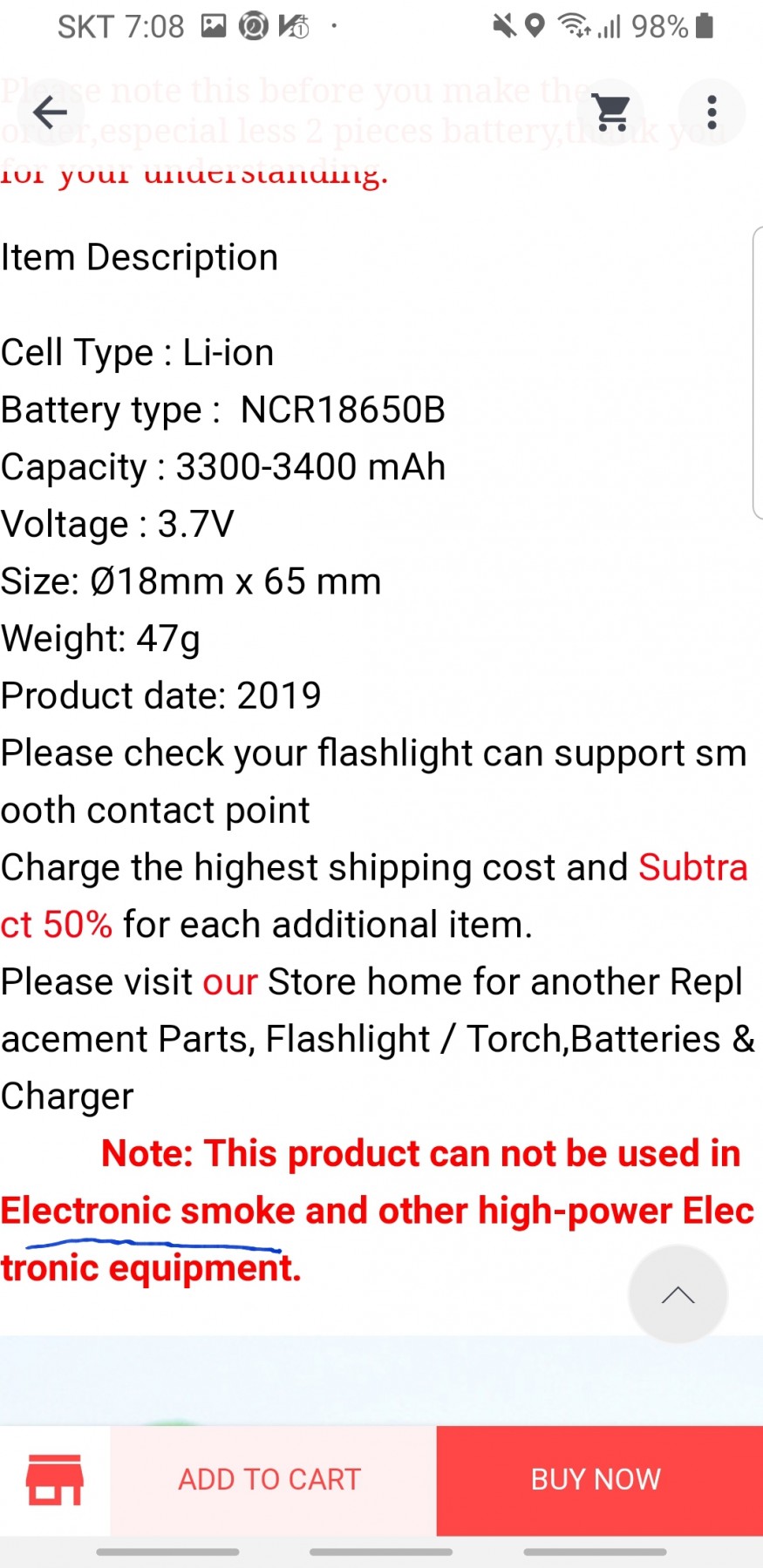Buy this item now
The width and height of the screenshot is (763, 1568).
coord(597,1479)
